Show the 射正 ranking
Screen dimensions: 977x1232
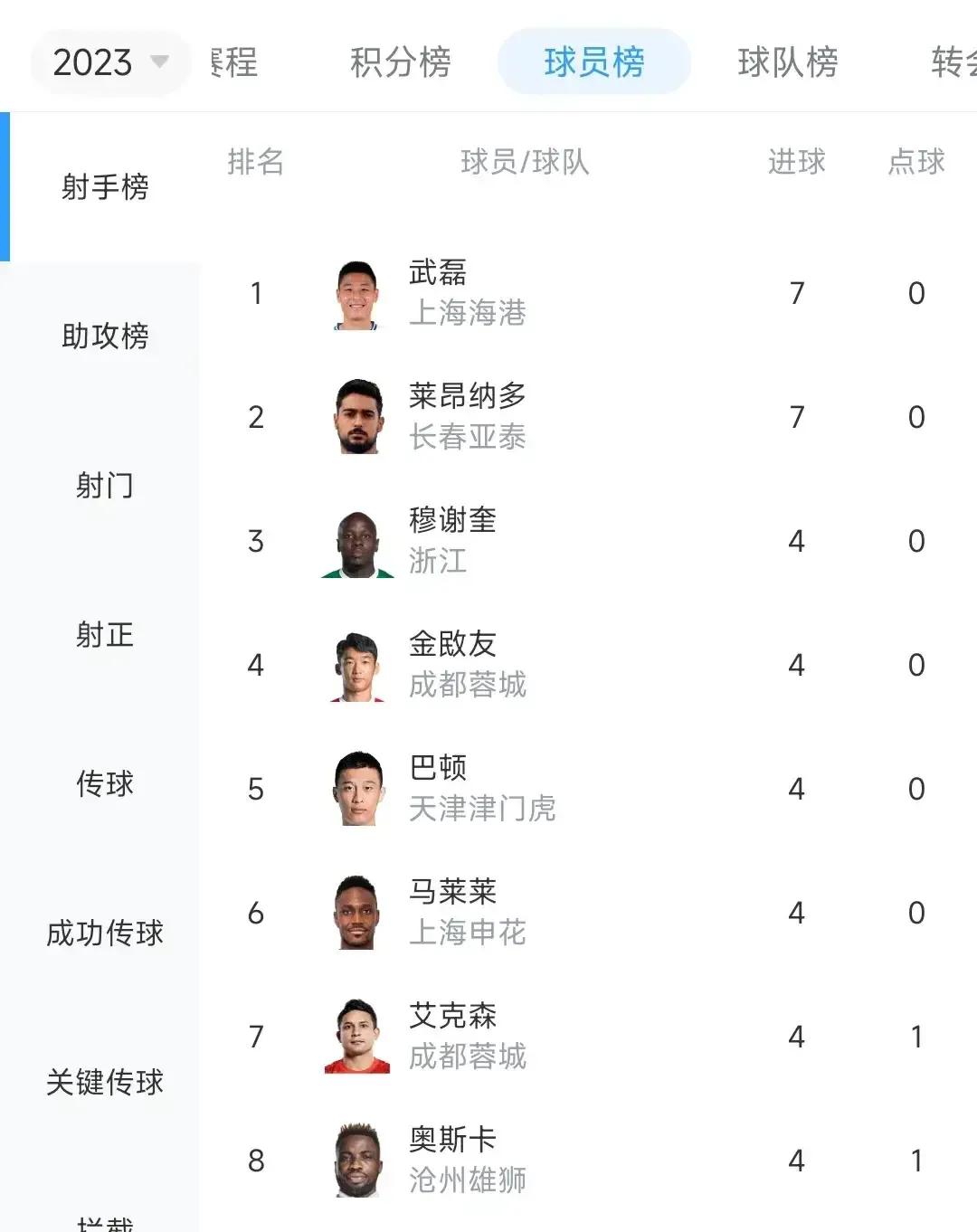click(x=105, y=635)
